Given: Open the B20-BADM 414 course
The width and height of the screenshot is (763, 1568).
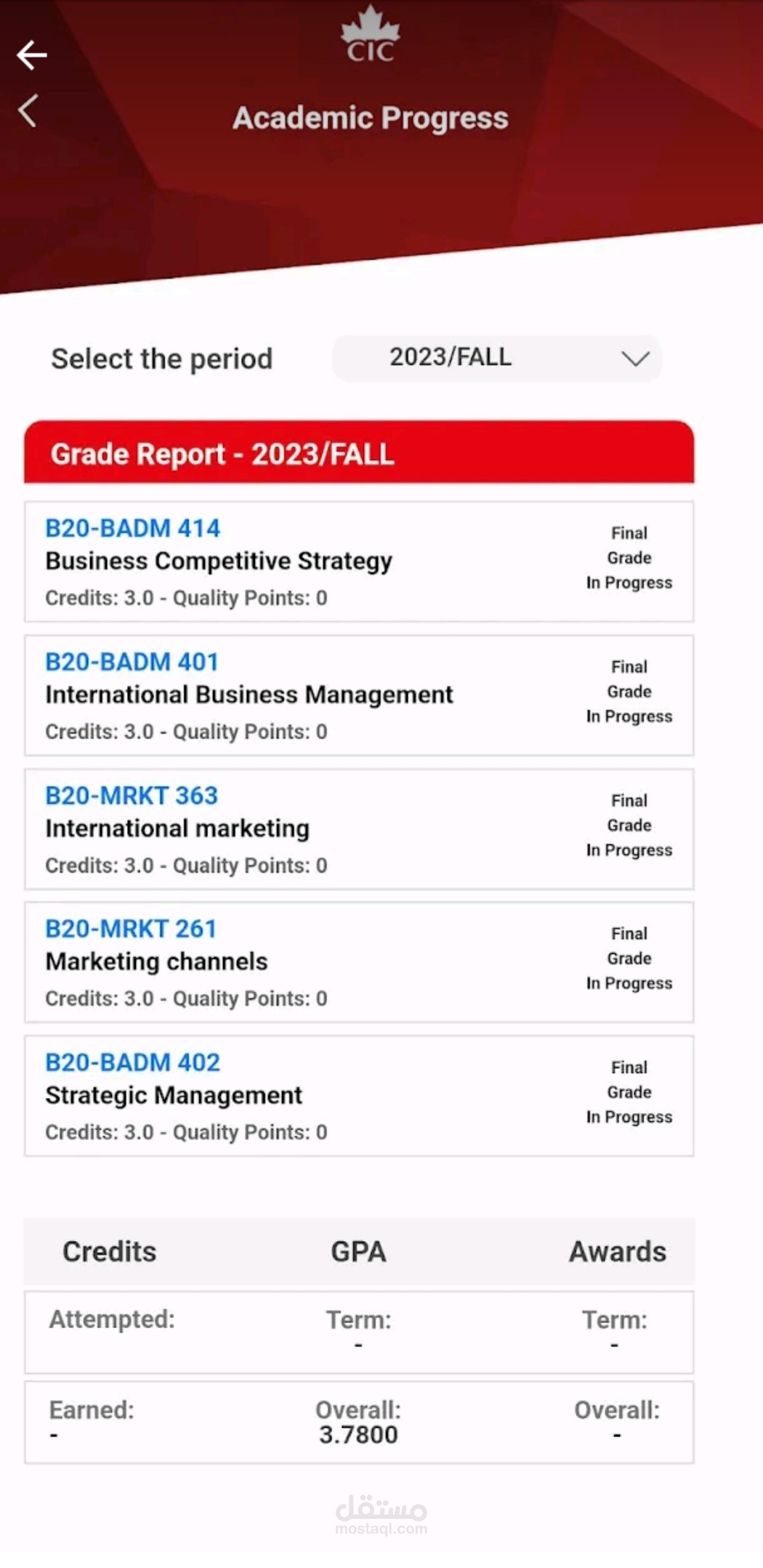Looking at the screenshot, I should tap(359, 562).
